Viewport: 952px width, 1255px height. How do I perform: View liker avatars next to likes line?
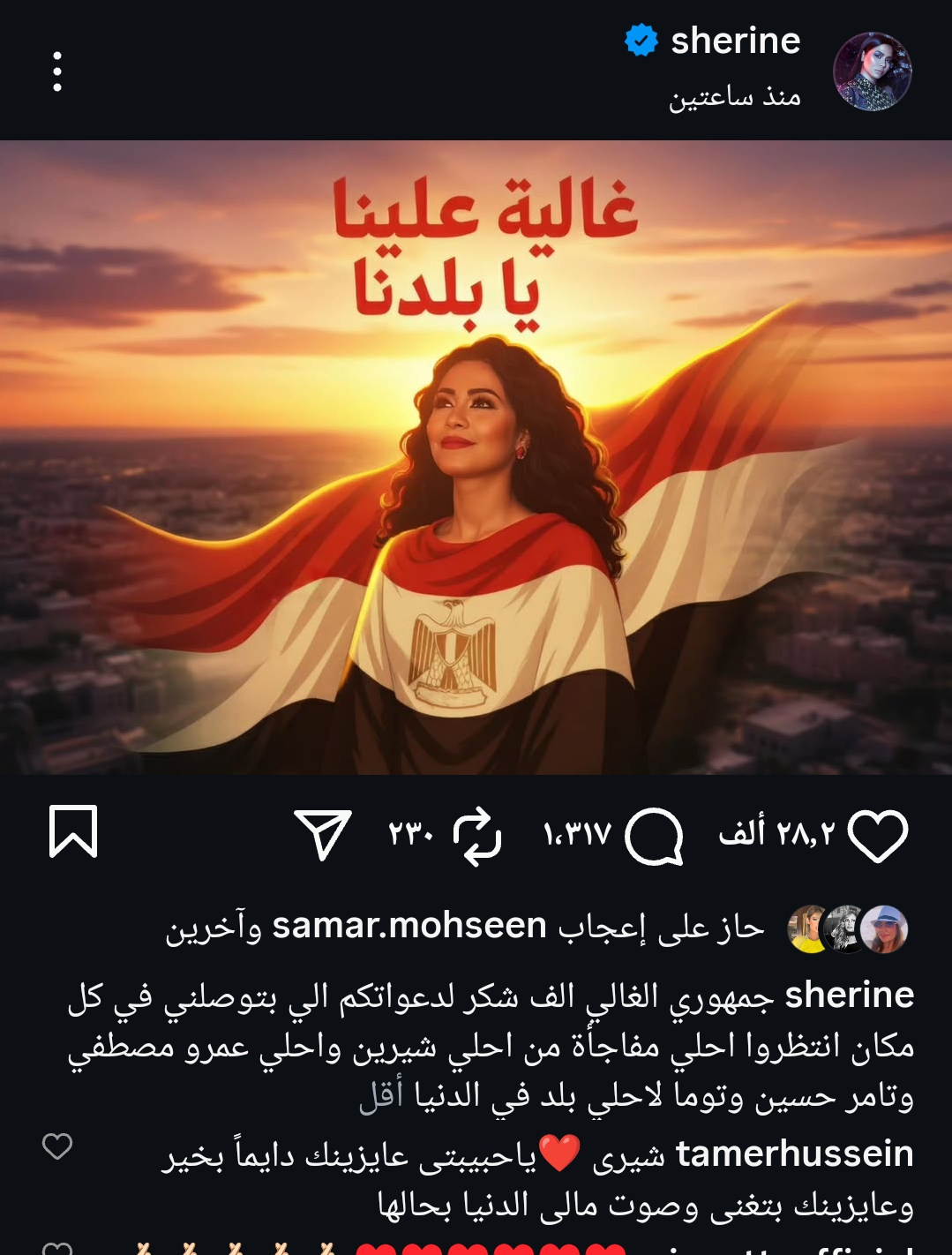pyautogui.click(x=847, y=928)
